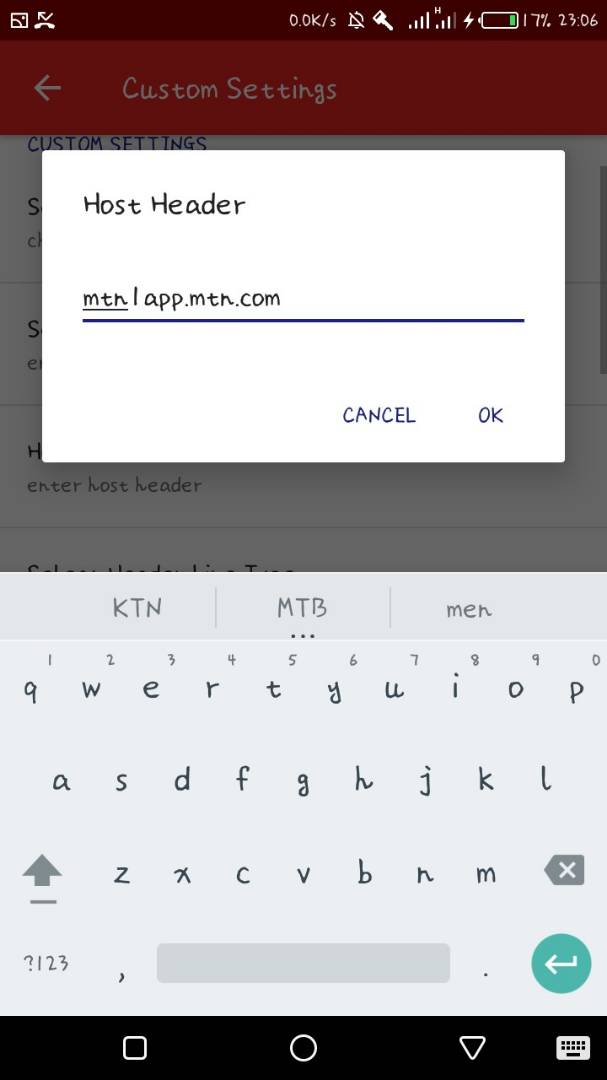Choose the keyboard suggestion KTN

point(137,608)
